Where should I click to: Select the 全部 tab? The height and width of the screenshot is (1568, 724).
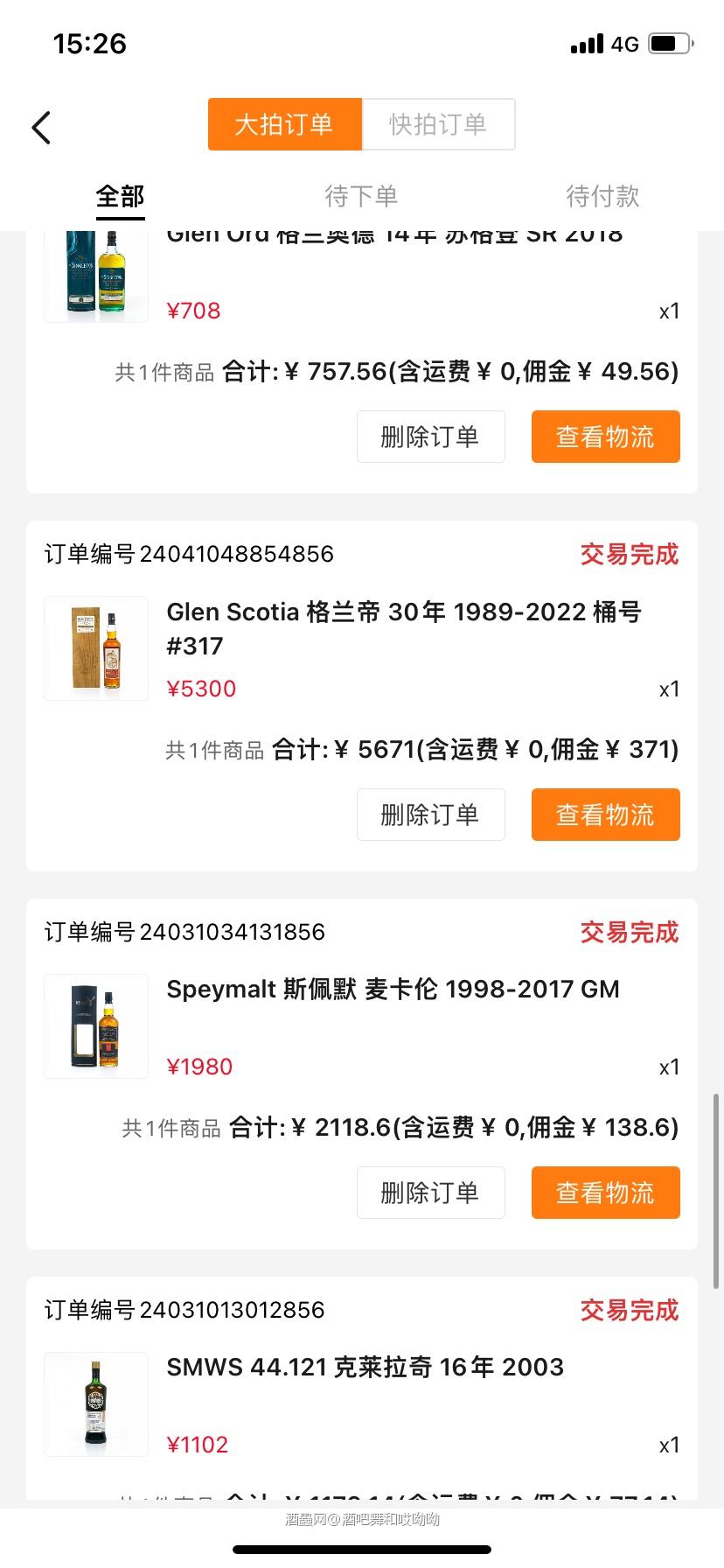tap(120, 196)
